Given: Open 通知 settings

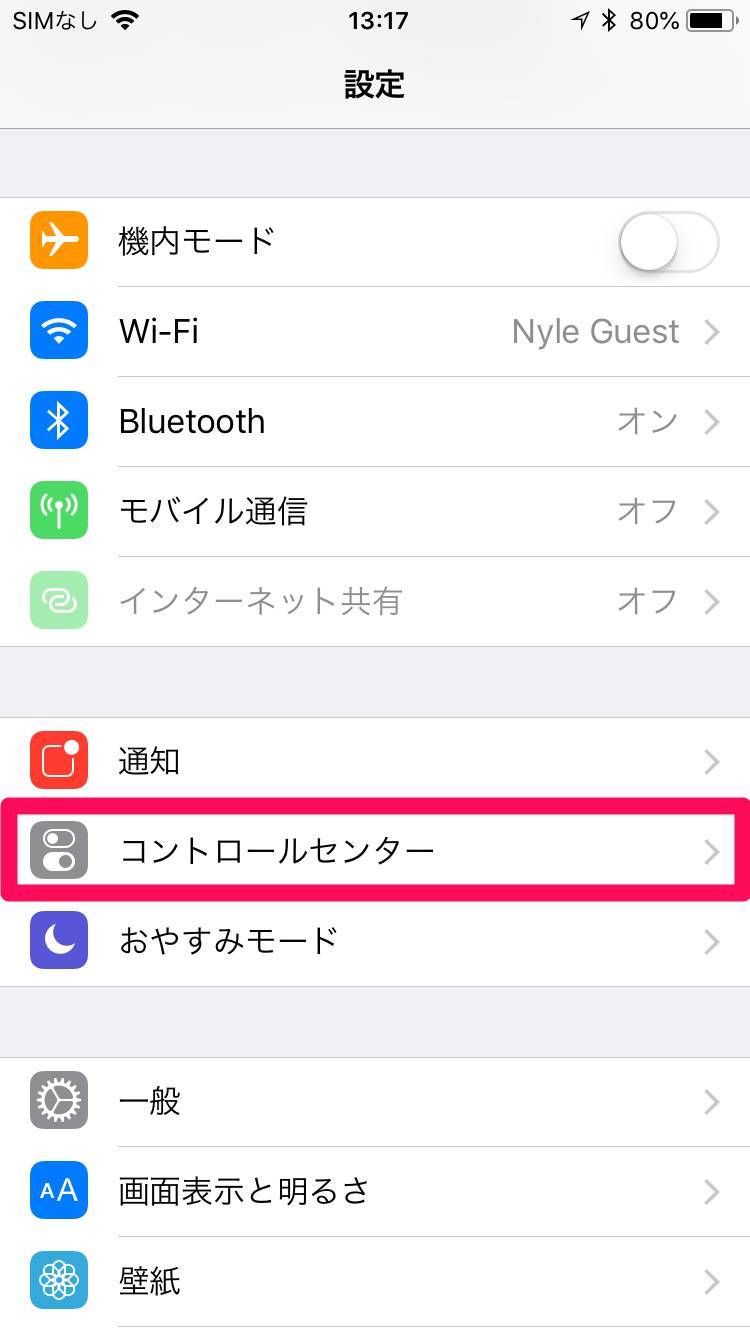Looking at the screenshot, I should (x=375, y=762).
